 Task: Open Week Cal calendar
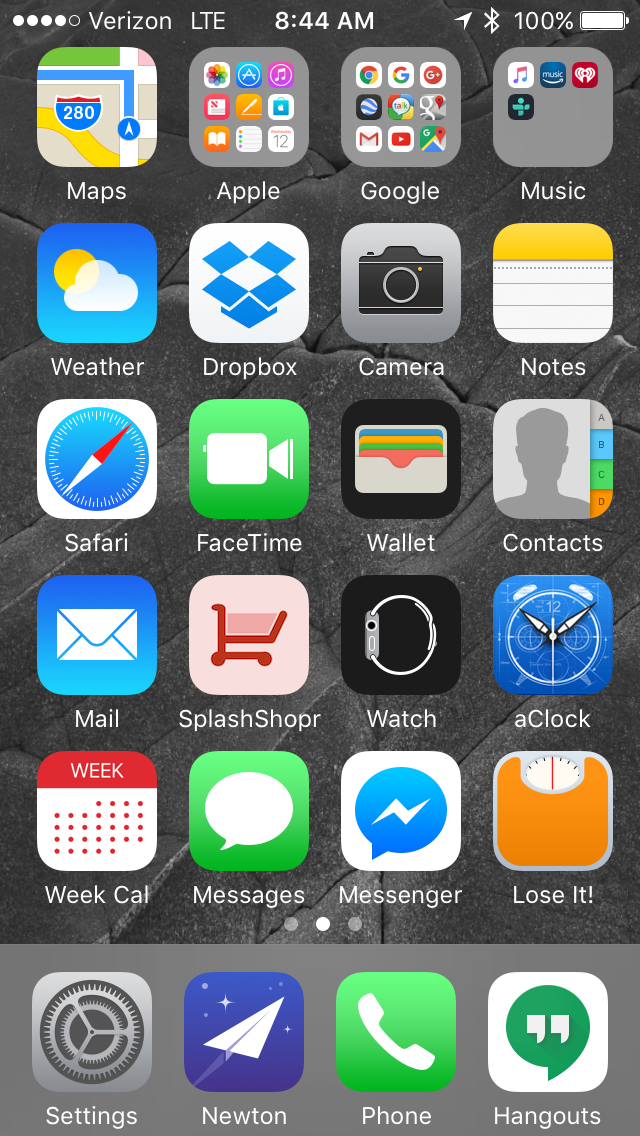96,811
